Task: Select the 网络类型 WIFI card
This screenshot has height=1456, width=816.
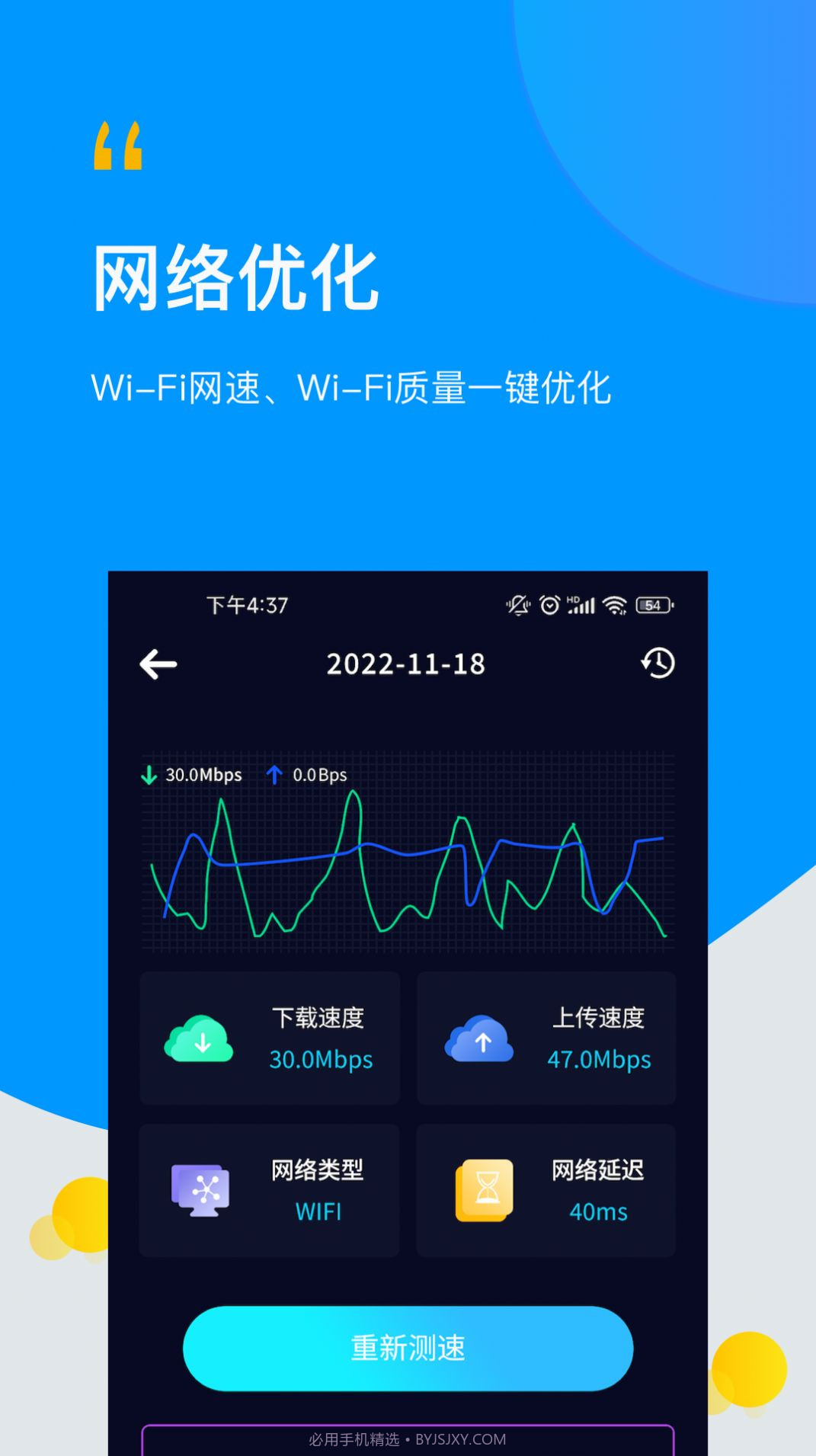Action: pyautogui.click(x=270, y=1189)
